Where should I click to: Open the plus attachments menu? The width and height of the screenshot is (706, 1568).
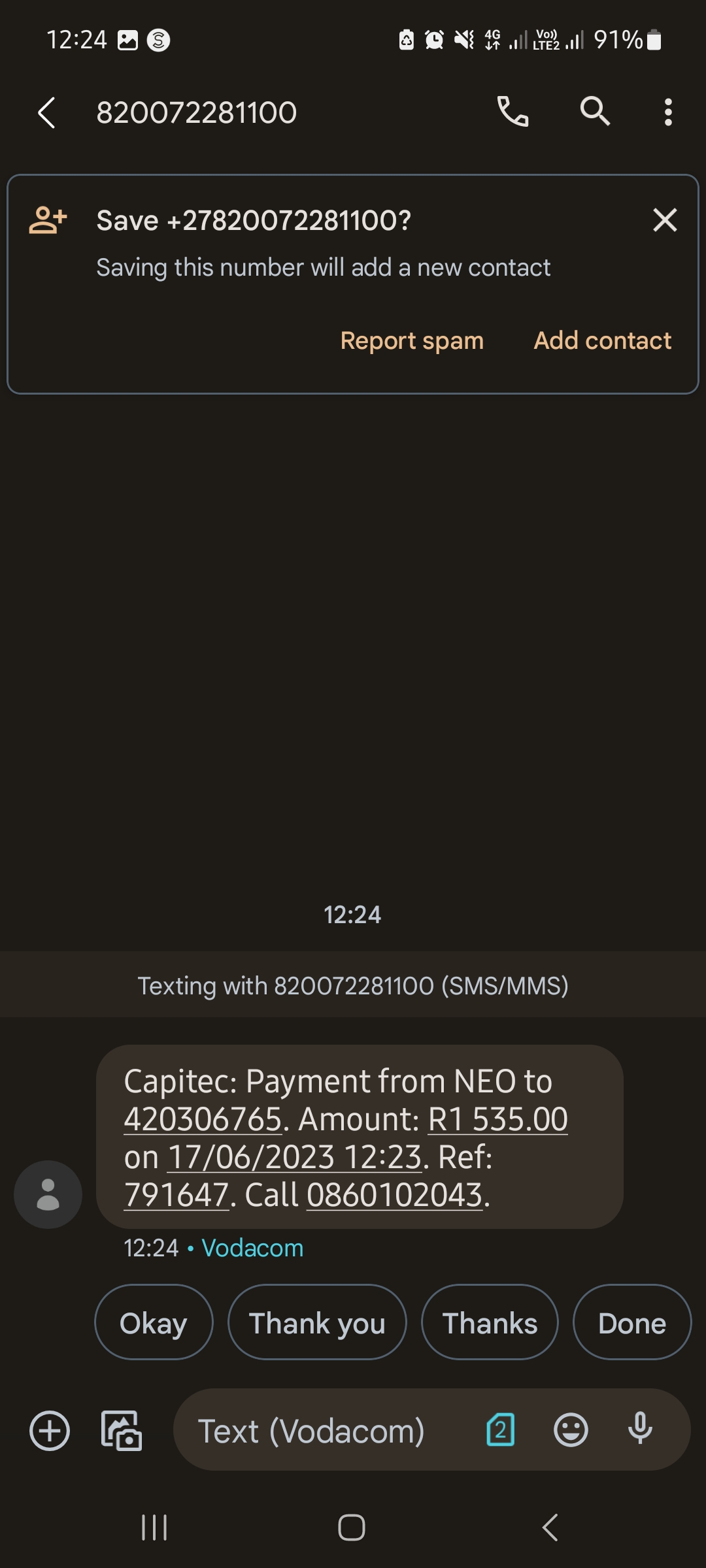[x=50, y=1431]
